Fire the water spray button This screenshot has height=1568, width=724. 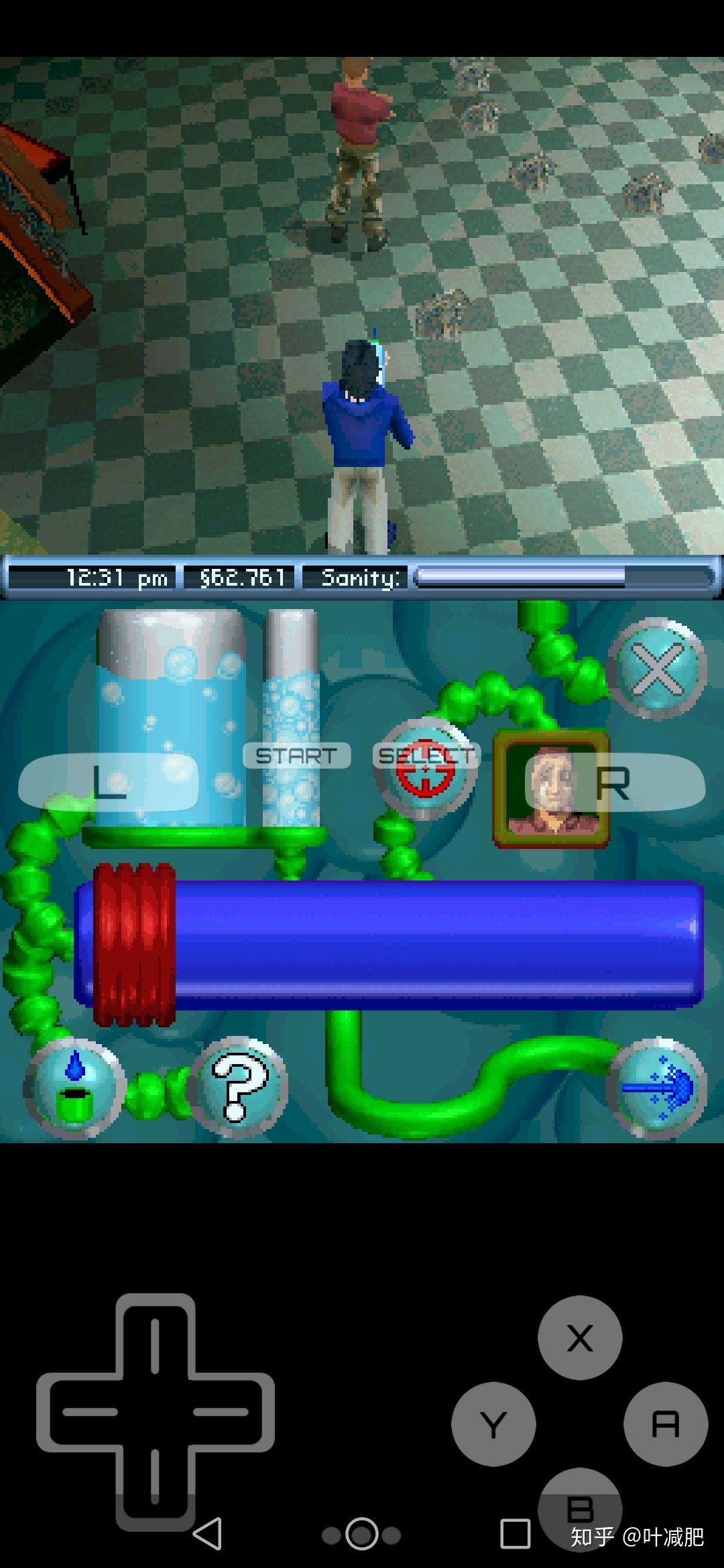[656, 1087]
